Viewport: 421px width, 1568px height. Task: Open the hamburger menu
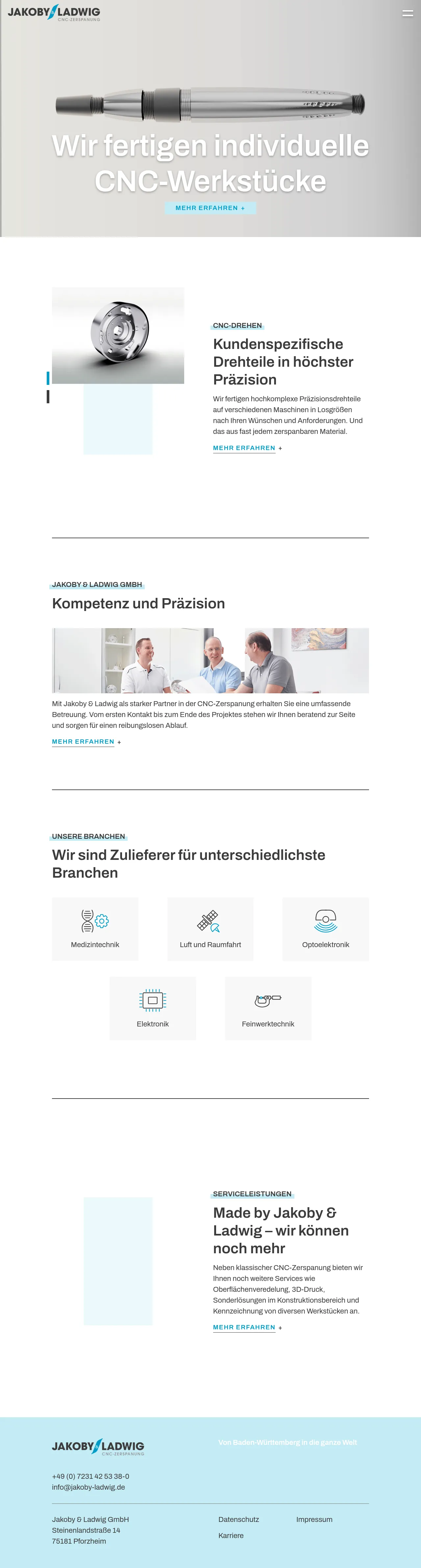pyautogui.click(x=408, y=13)
